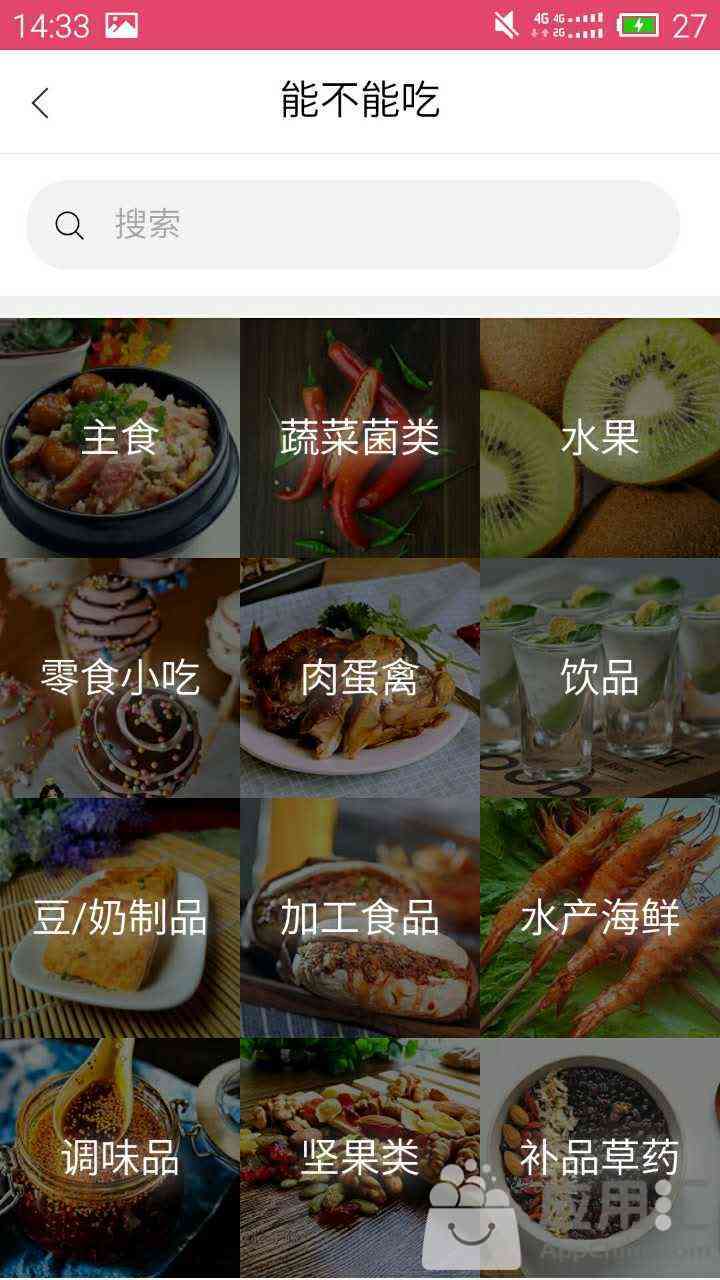Open the 饮品 category
Viewport: 720px width, 1280px height.
click(600, 678)
